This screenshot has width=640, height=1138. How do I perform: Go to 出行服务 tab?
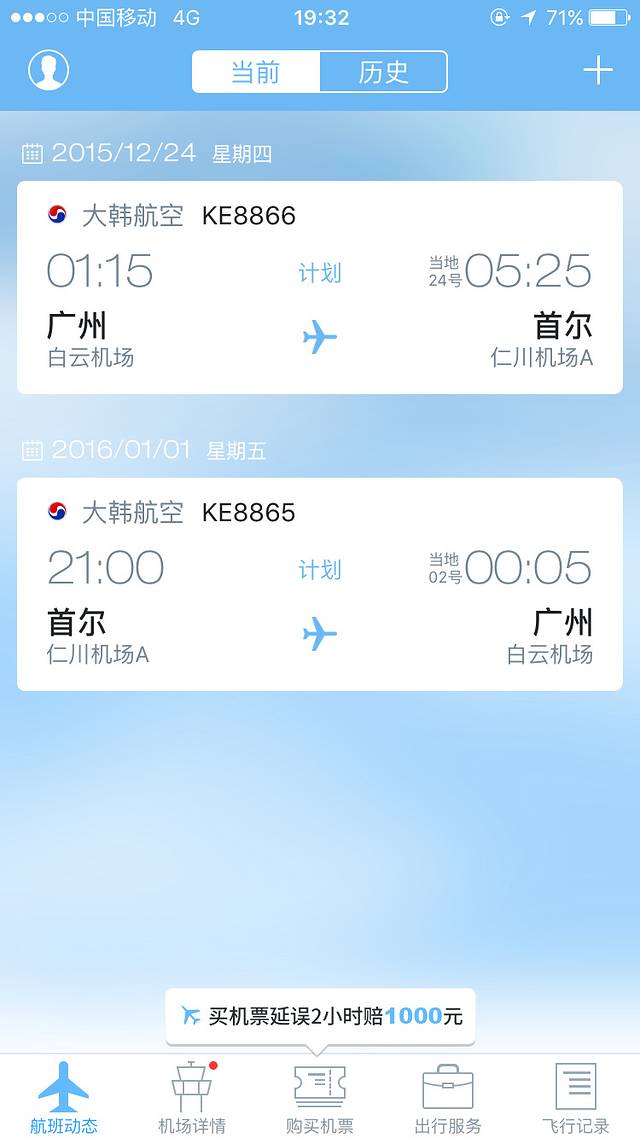click(x=448, y=1097)
